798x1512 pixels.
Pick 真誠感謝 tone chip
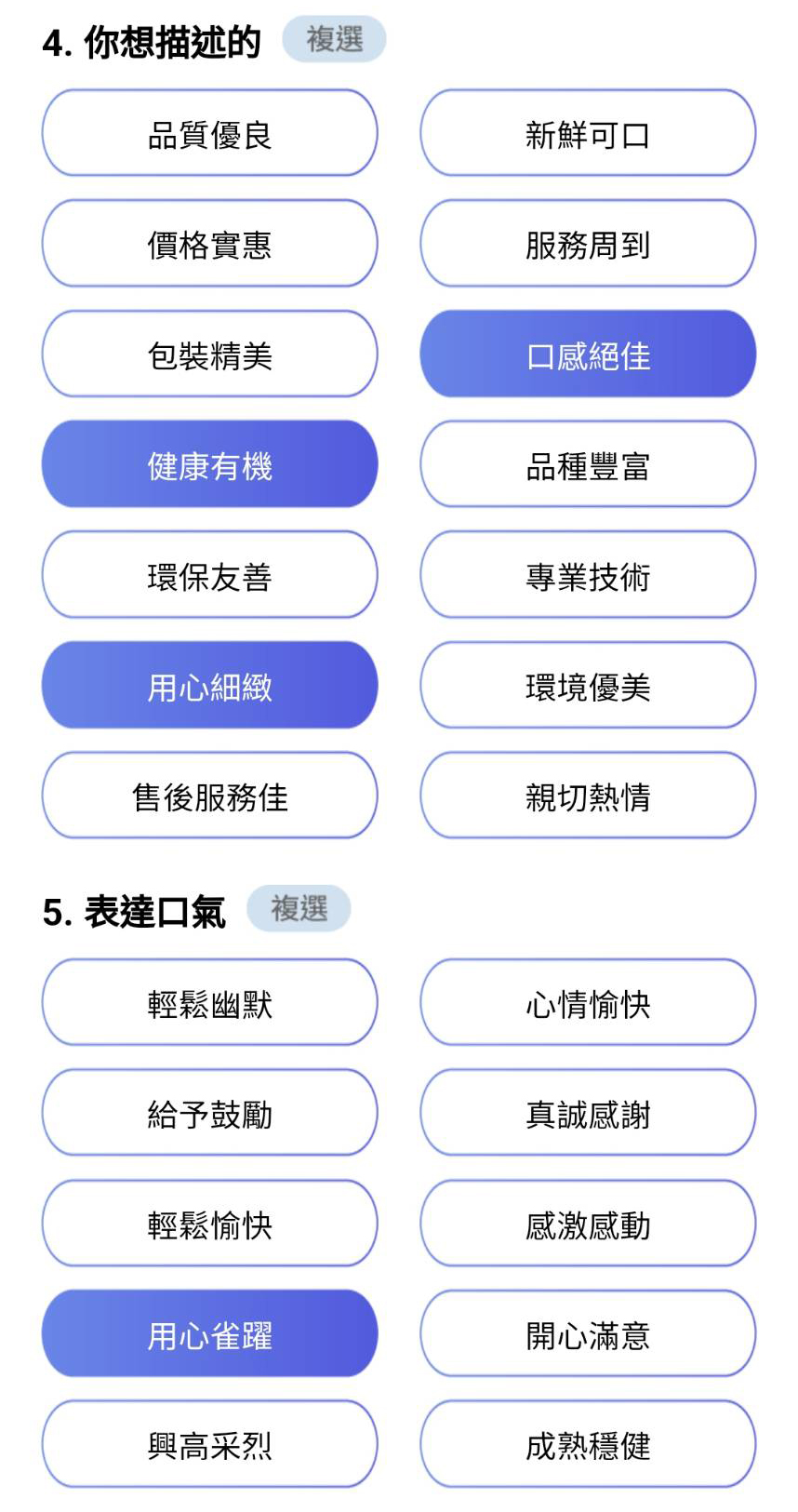tap(588, 1113)
